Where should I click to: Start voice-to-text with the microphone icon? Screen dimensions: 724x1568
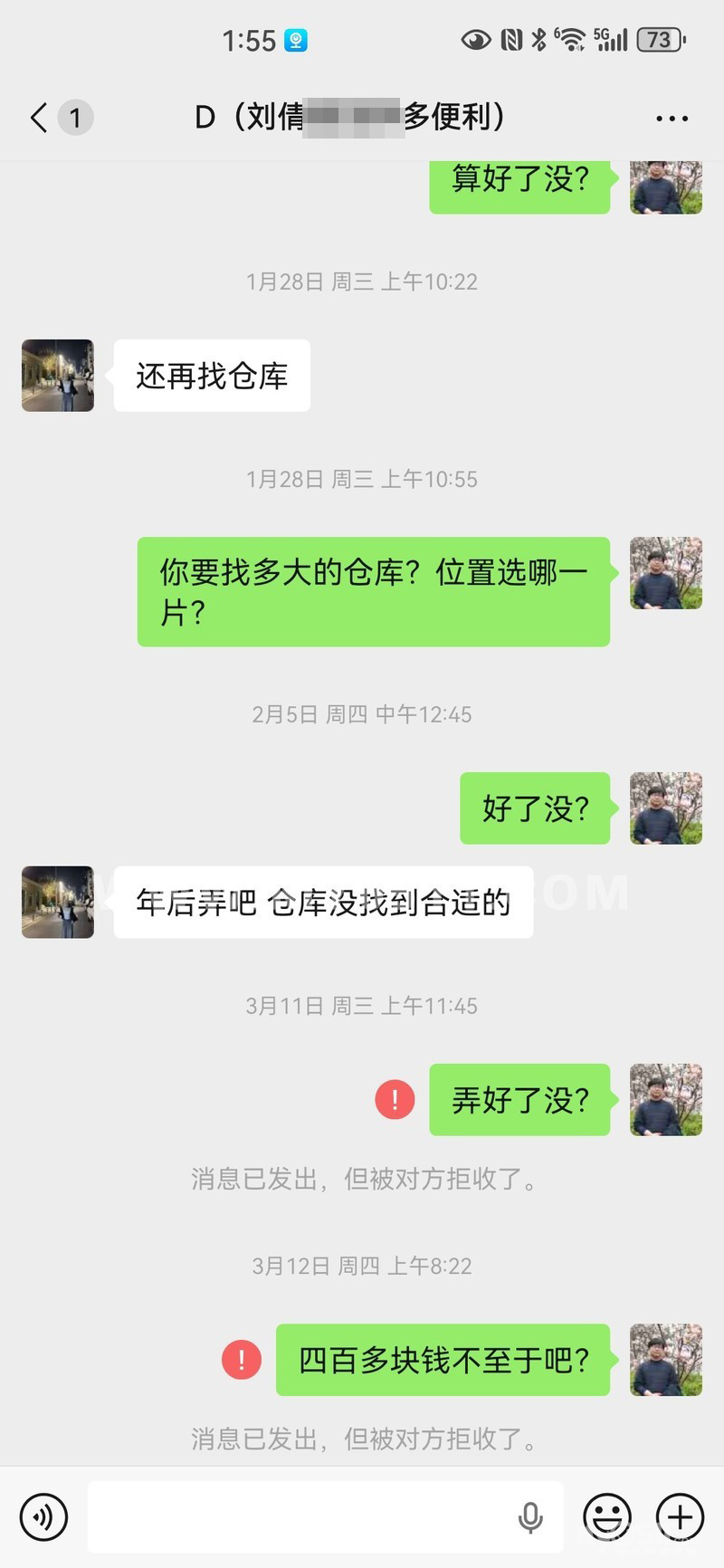(530, 1516)
